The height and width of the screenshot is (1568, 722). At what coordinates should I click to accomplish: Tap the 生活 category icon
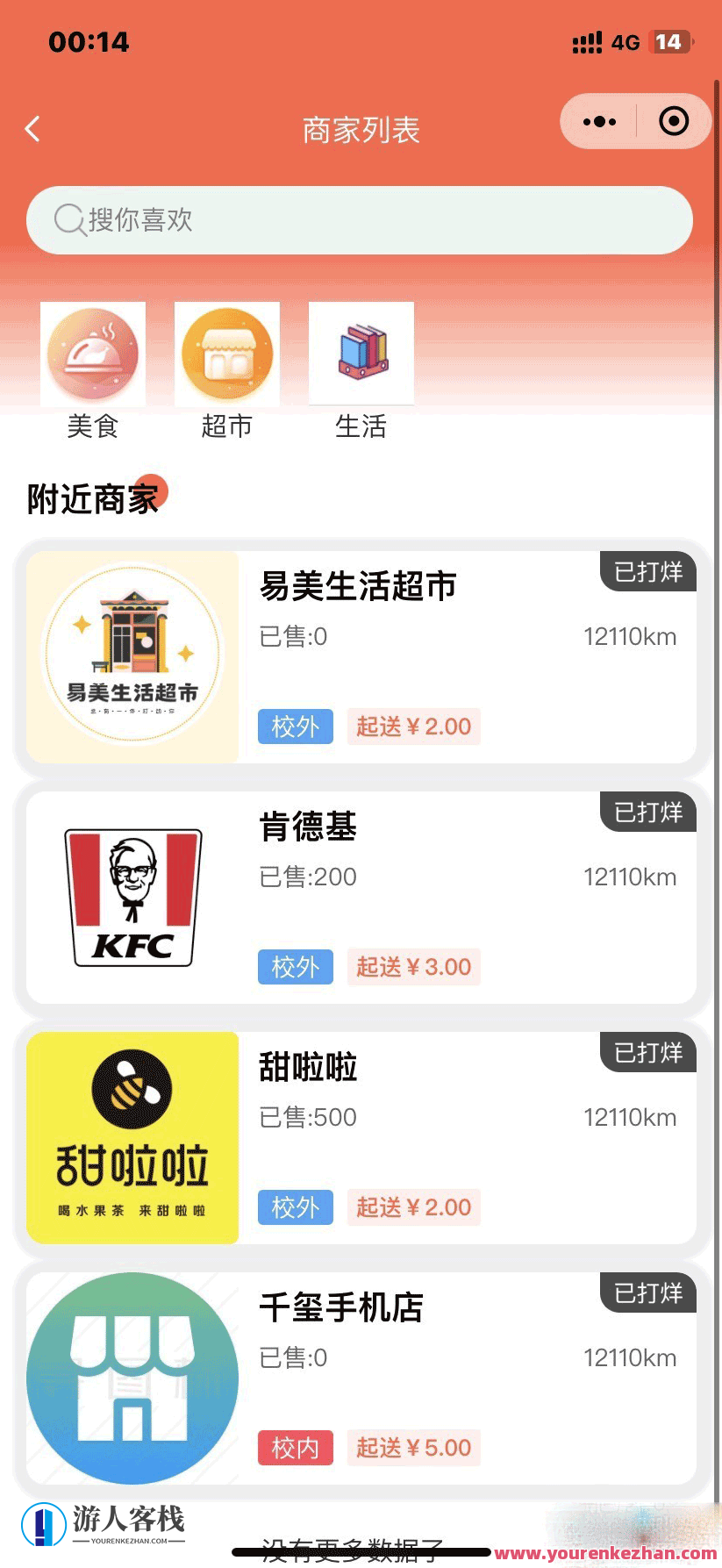[361, 354]
